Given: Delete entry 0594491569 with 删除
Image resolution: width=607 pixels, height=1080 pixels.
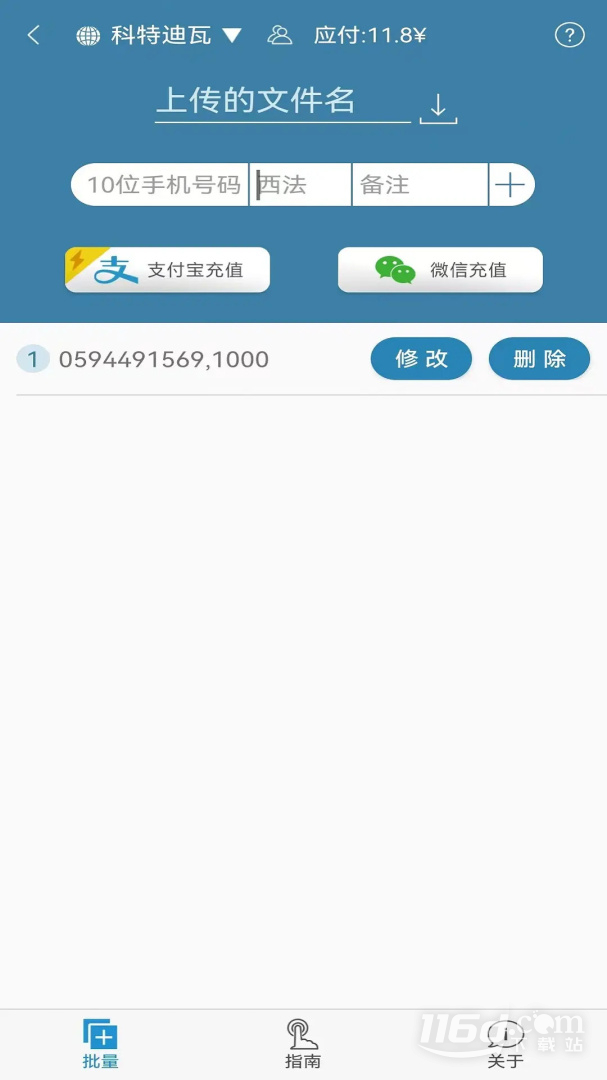Looking at the screenshot, I should 539,359.
